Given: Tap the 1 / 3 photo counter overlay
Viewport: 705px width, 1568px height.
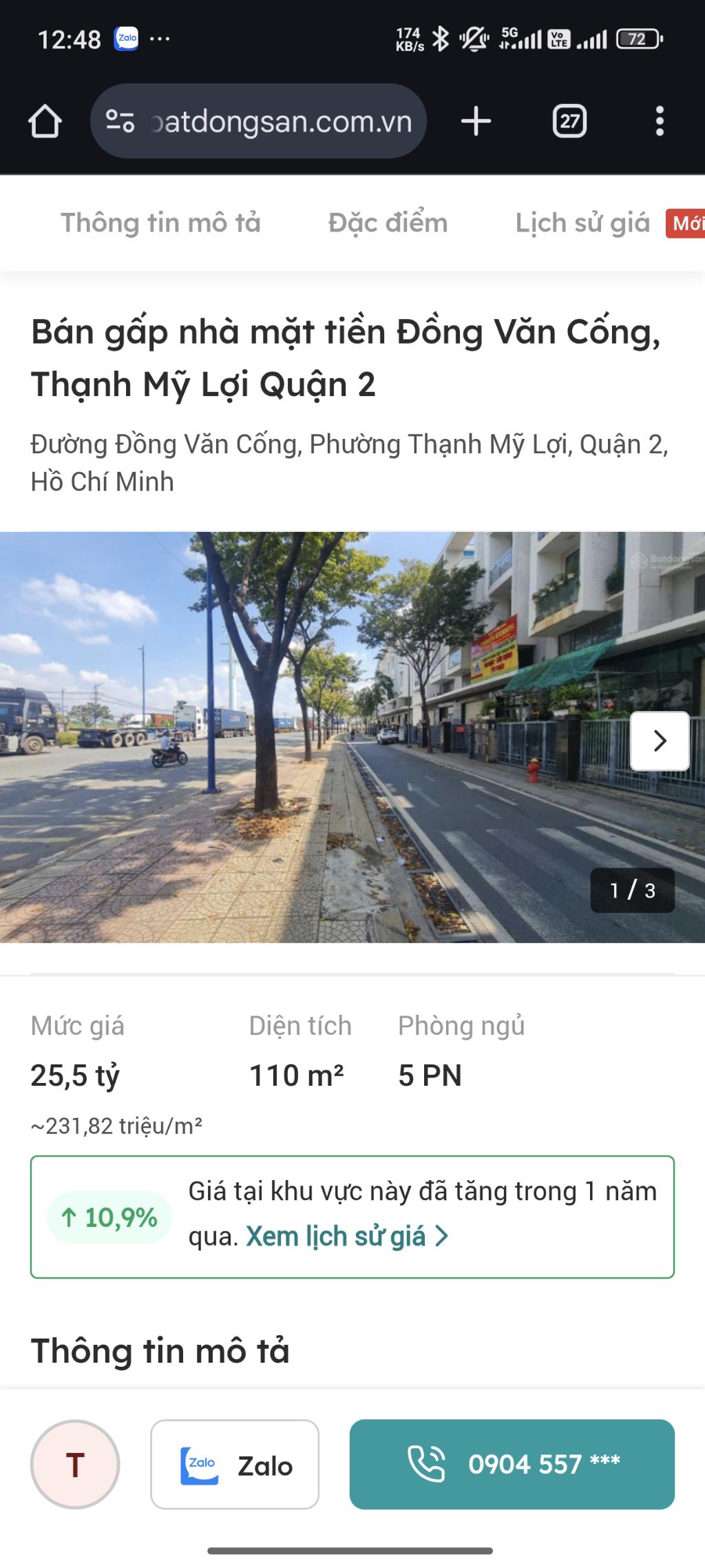Looking at the screenshot, I should (631, 890).
